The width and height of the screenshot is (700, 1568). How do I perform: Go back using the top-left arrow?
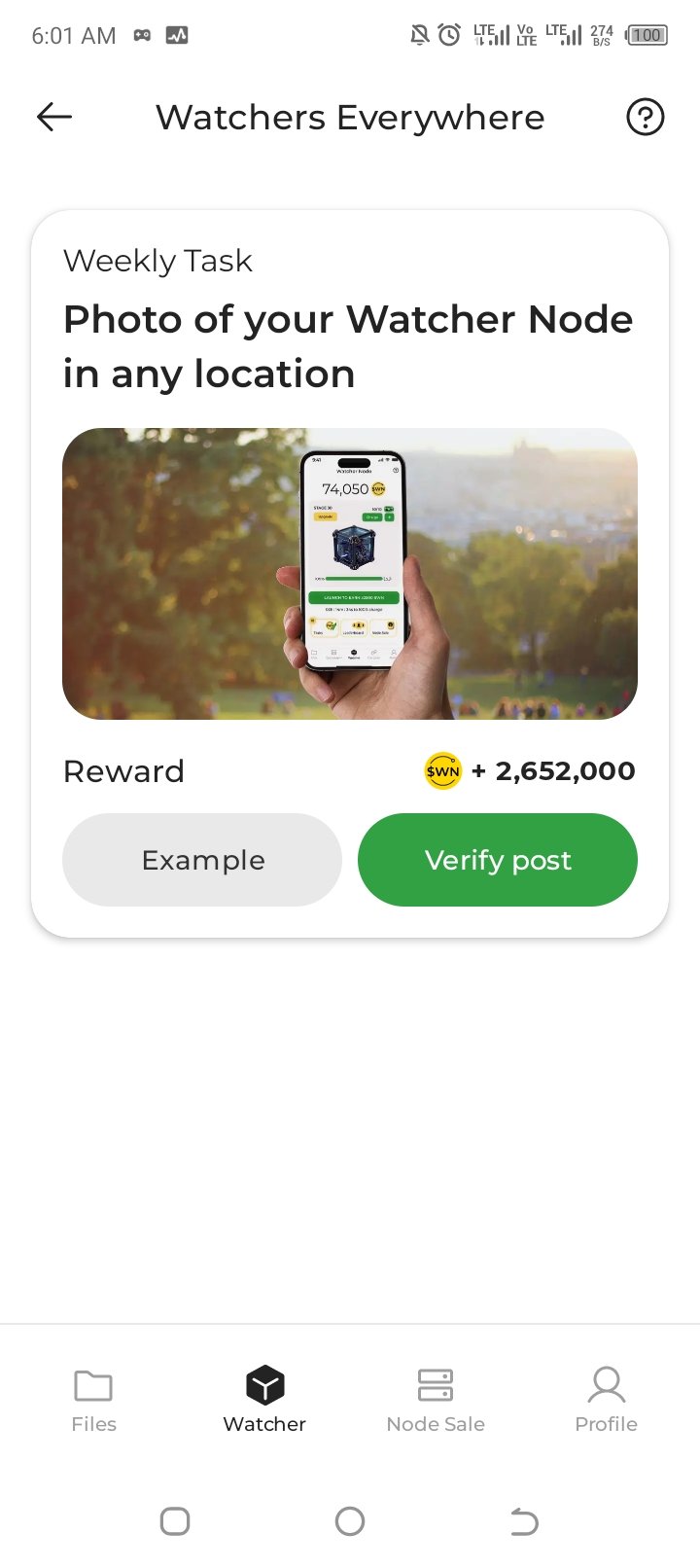[54, 118]
